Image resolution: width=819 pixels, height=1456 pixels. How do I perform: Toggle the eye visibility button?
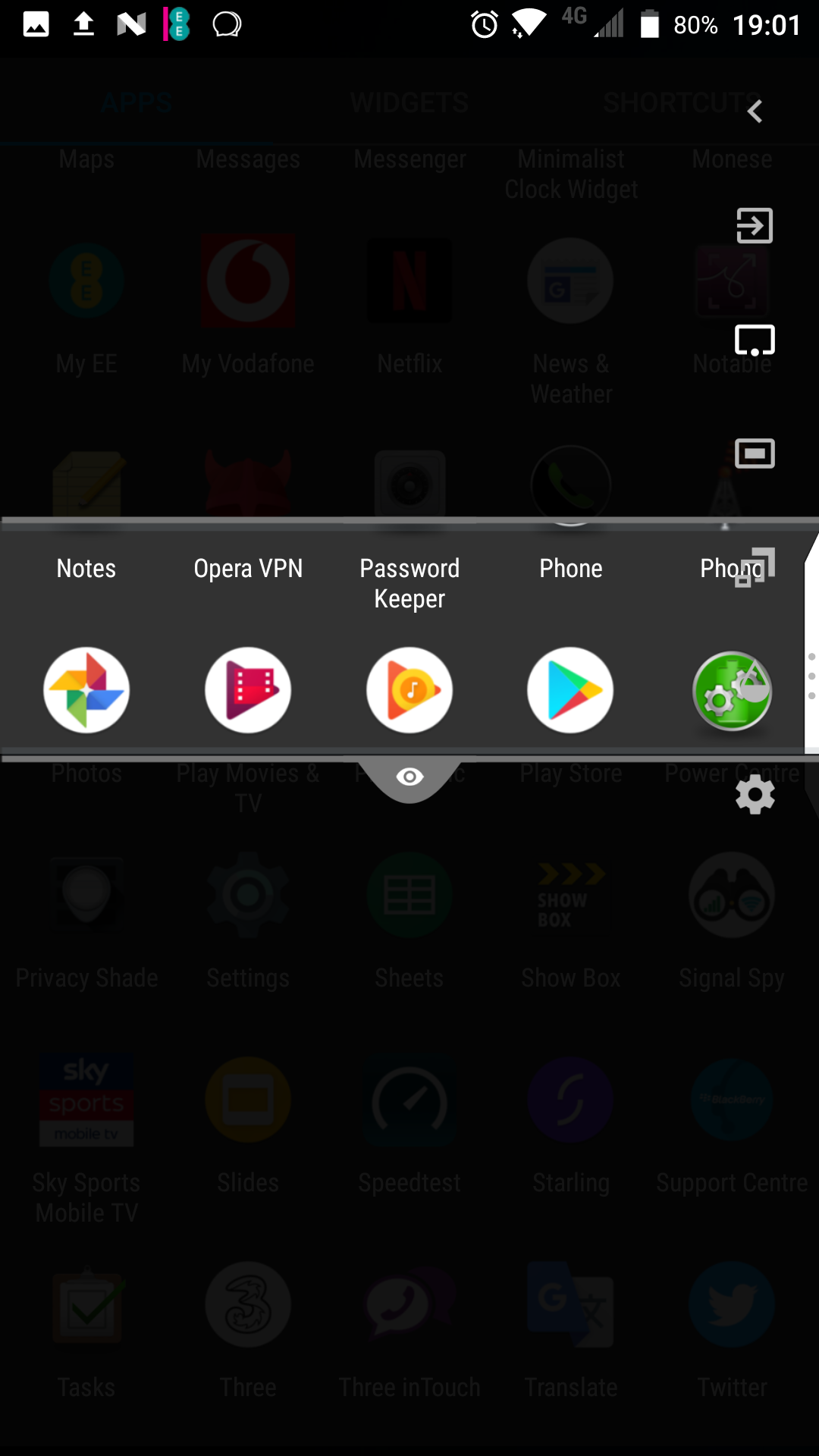(409, 777)
